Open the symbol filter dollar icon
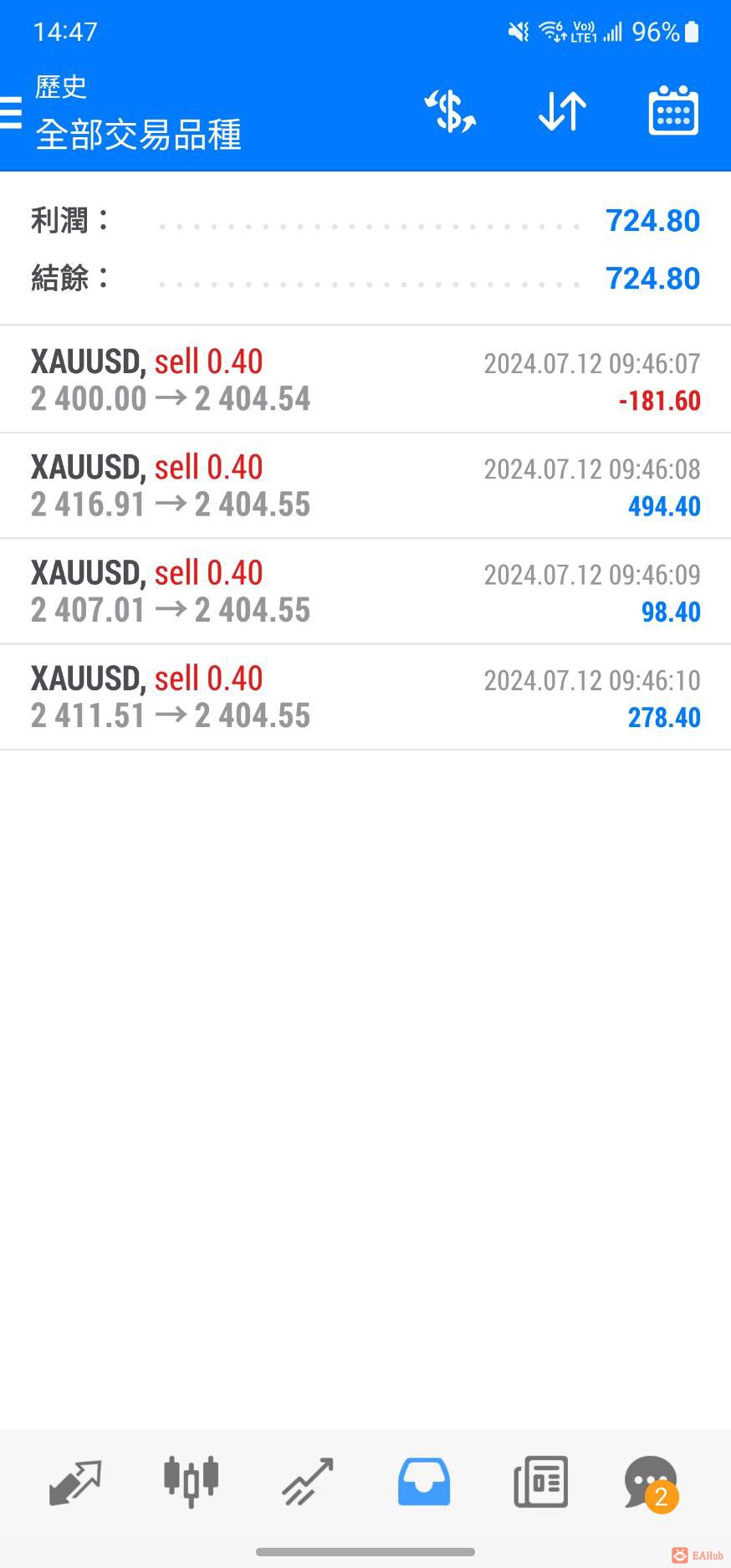The width and height of the screenshot is (731, 1568). pyautogui.click(x=450, y=112)
